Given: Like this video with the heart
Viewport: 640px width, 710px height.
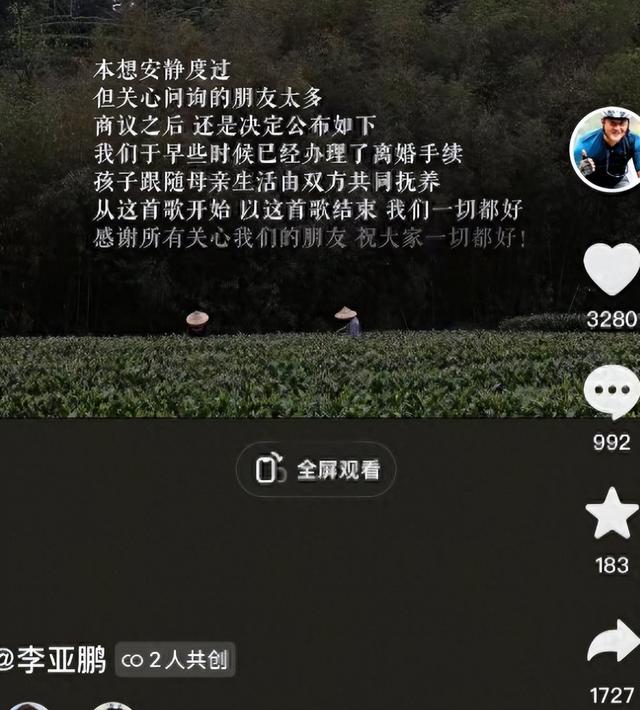Looking at the screenshot, I should 611,270.
